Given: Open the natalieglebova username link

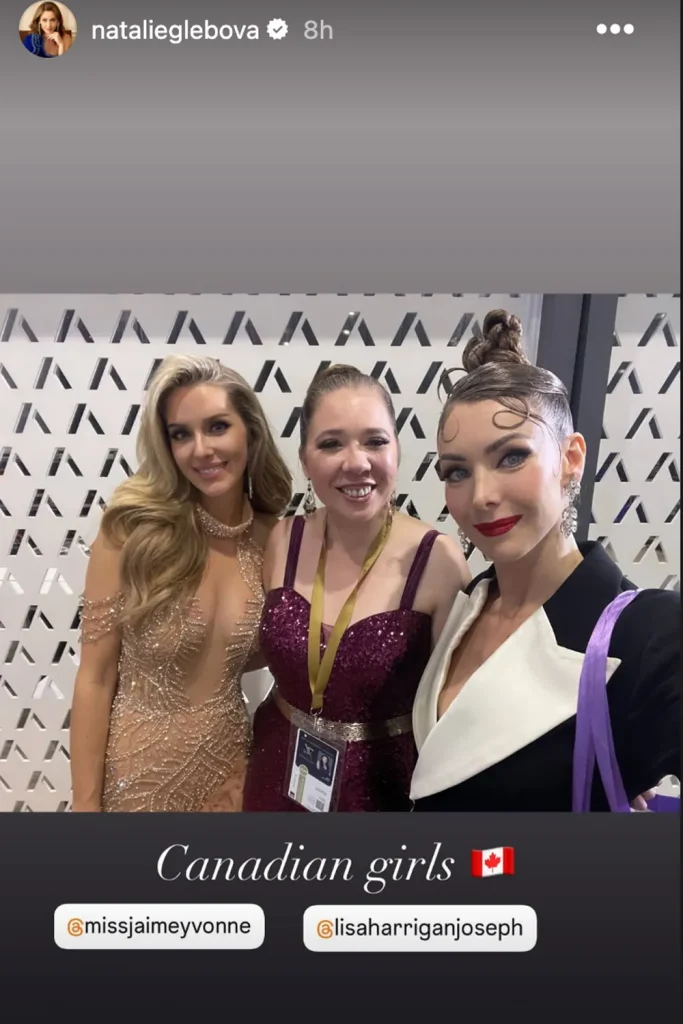Looking at the screenshot, I should click(175, 30).
